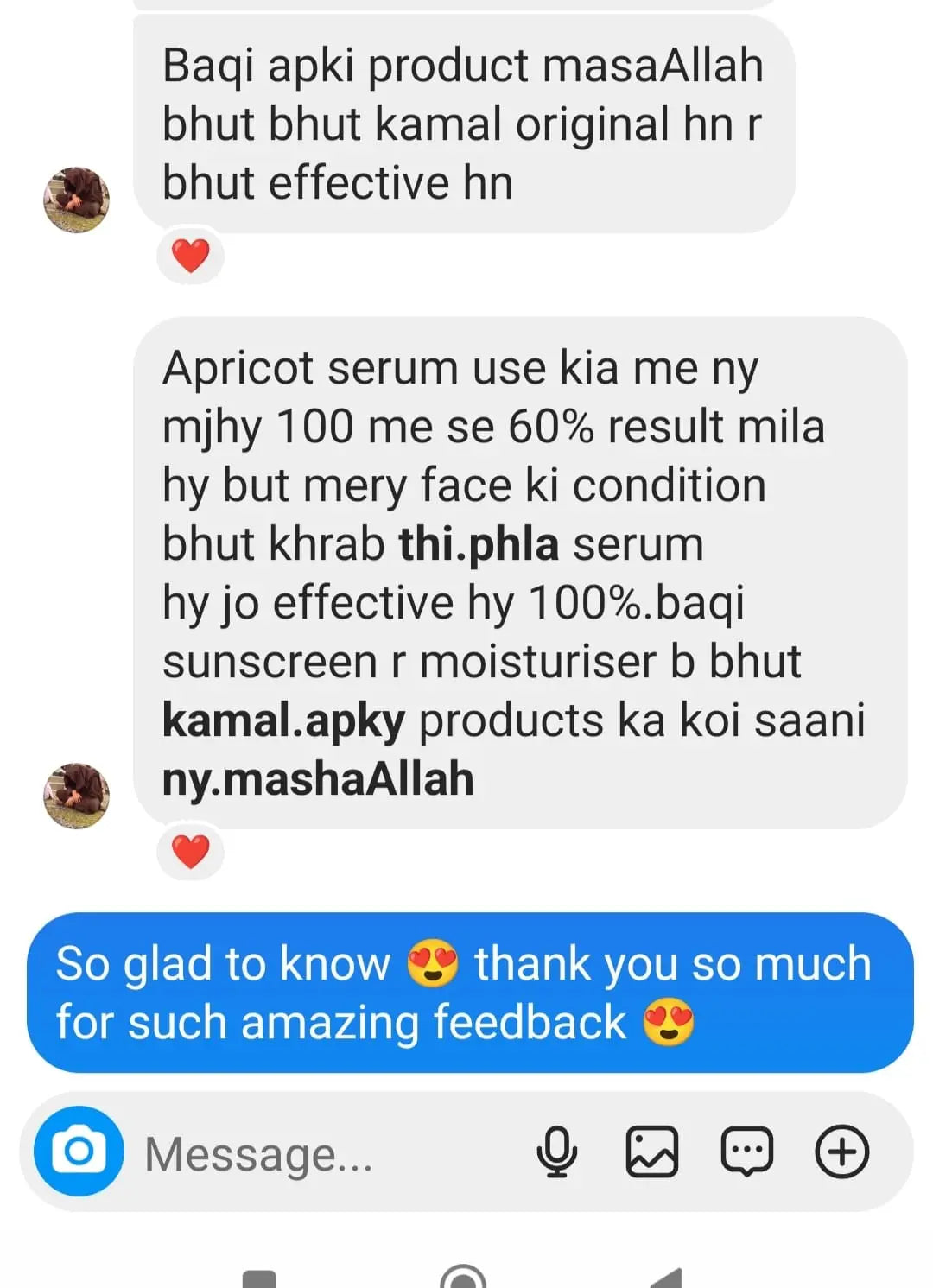This screenshot has width=933, height=1288.
Task: Tap the heart reaction below the apricot serum message
Action: 190,852
